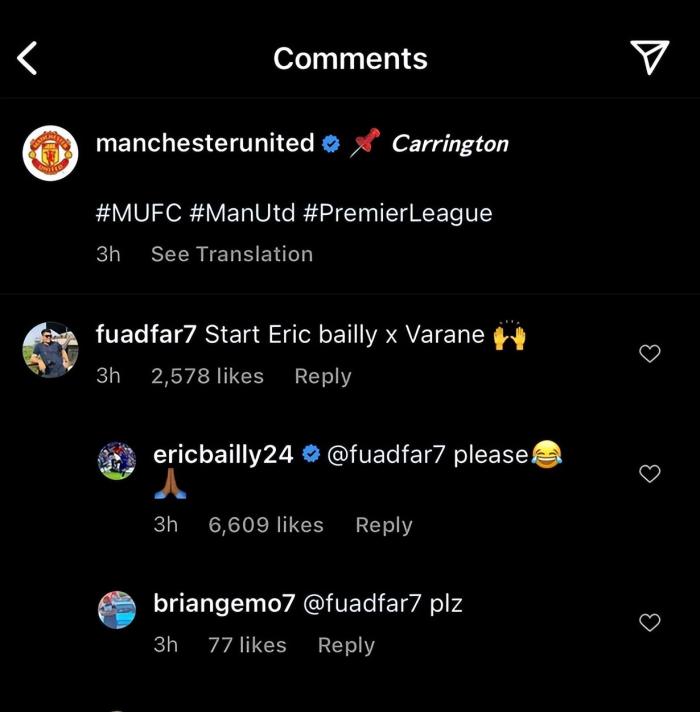Image resolution: width=700 pixels, height=712 pixels.
Task: Go back from the Comments screen
Action: coord(28,58)
